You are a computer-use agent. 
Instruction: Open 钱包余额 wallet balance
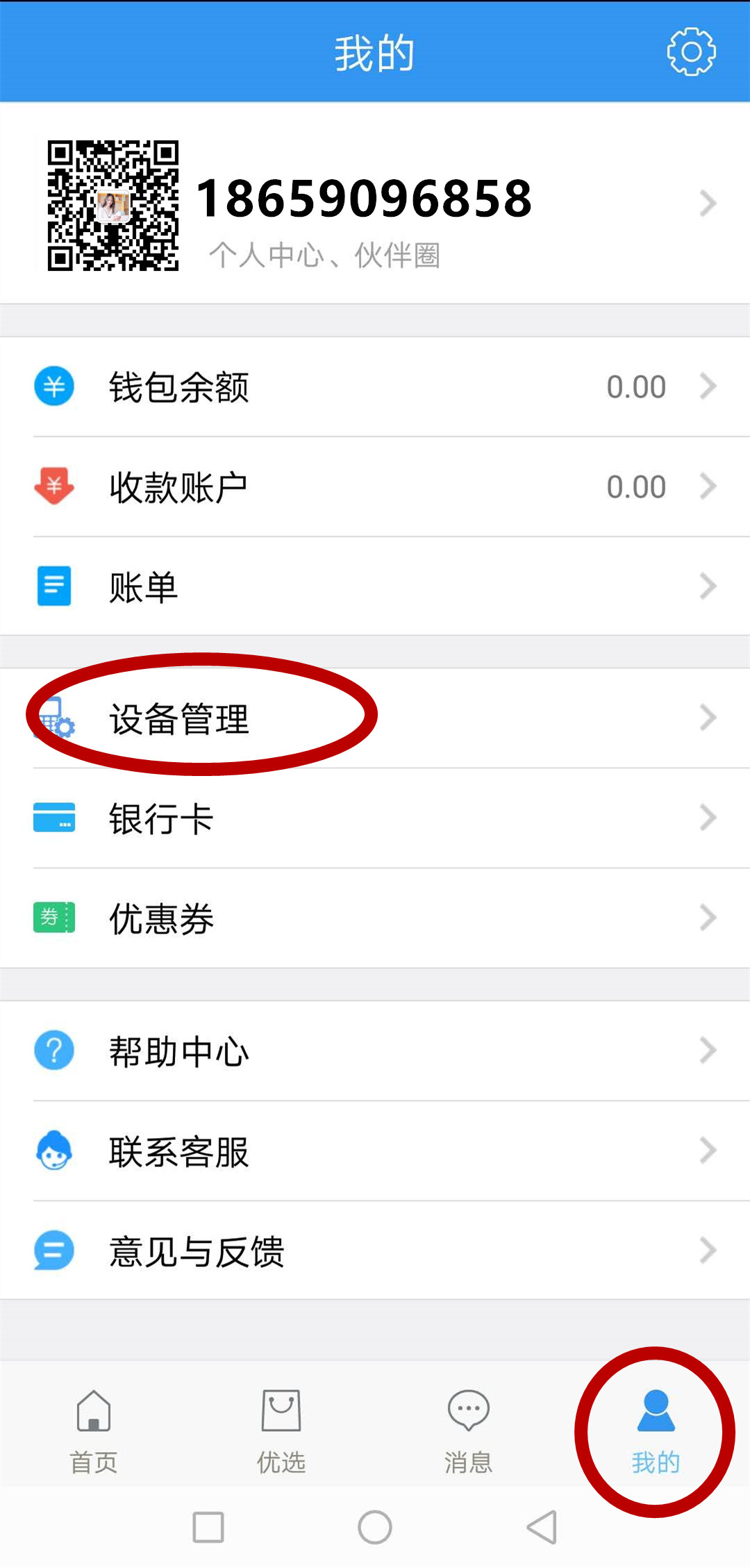coord(375,387)
